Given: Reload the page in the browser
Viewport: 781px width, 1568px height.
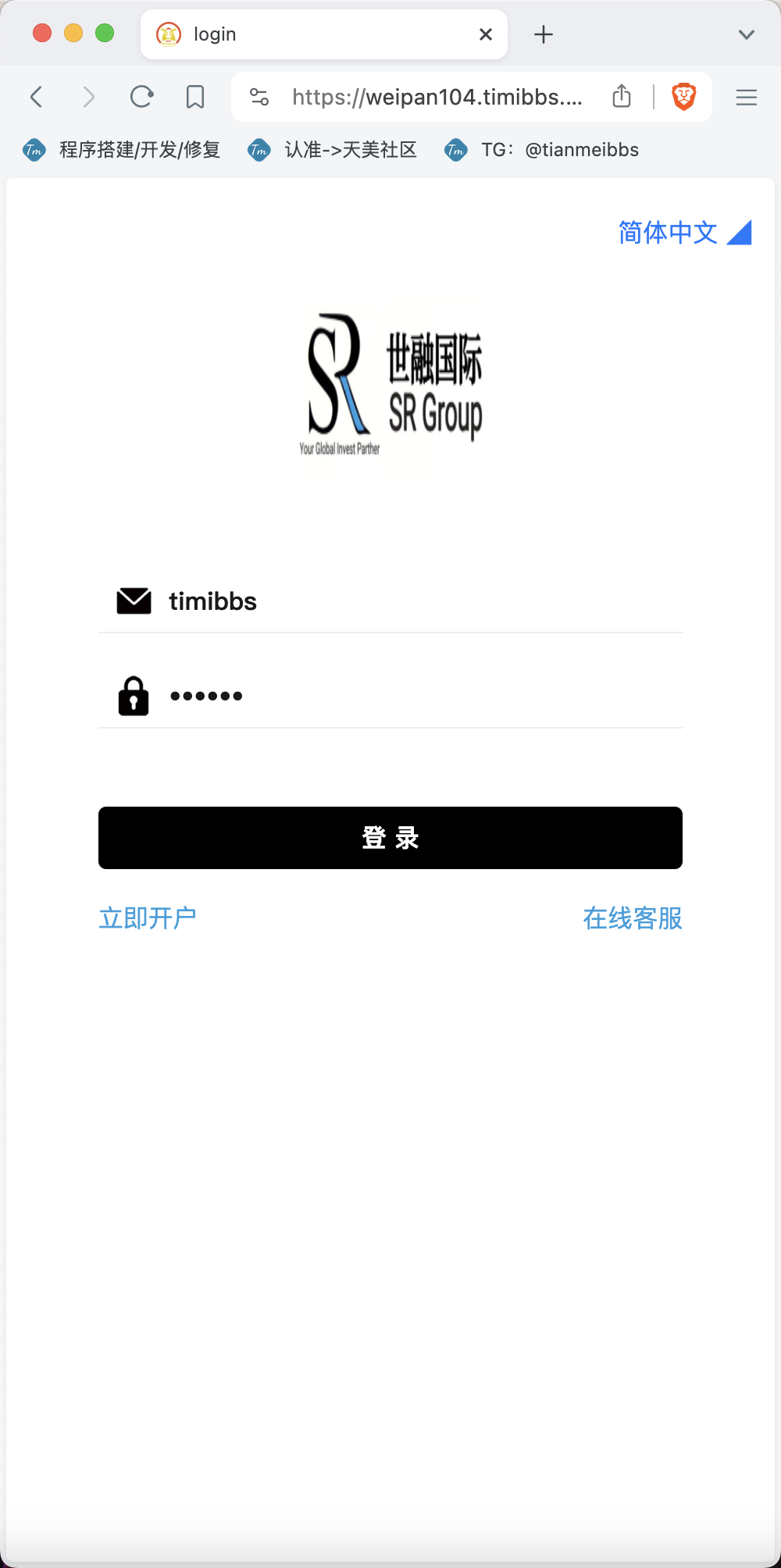Looking at the screenshot, I should pyautogui.click(x=141, y=97).
